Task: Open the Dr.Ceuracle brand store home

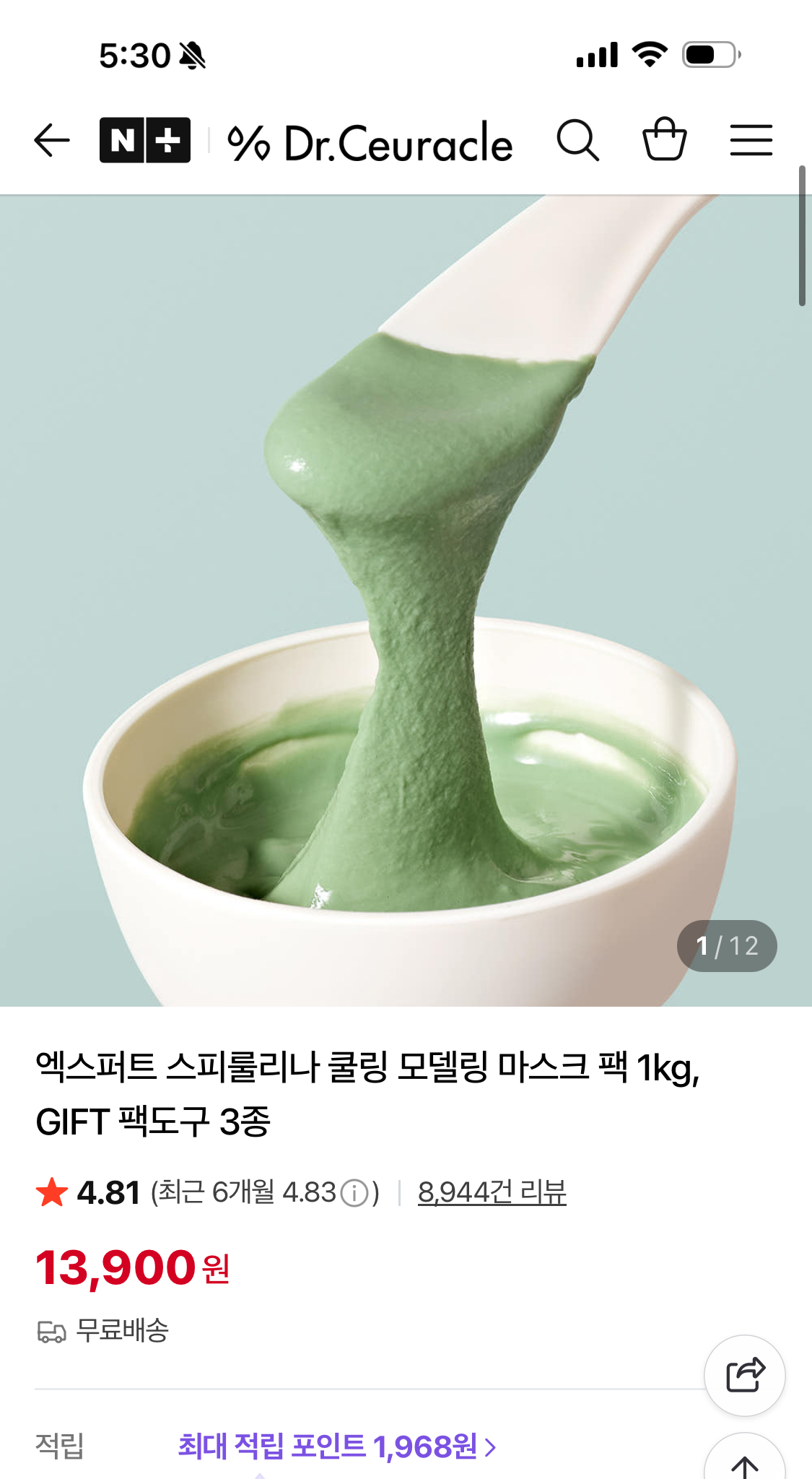Action: click(x=370, y=142)
